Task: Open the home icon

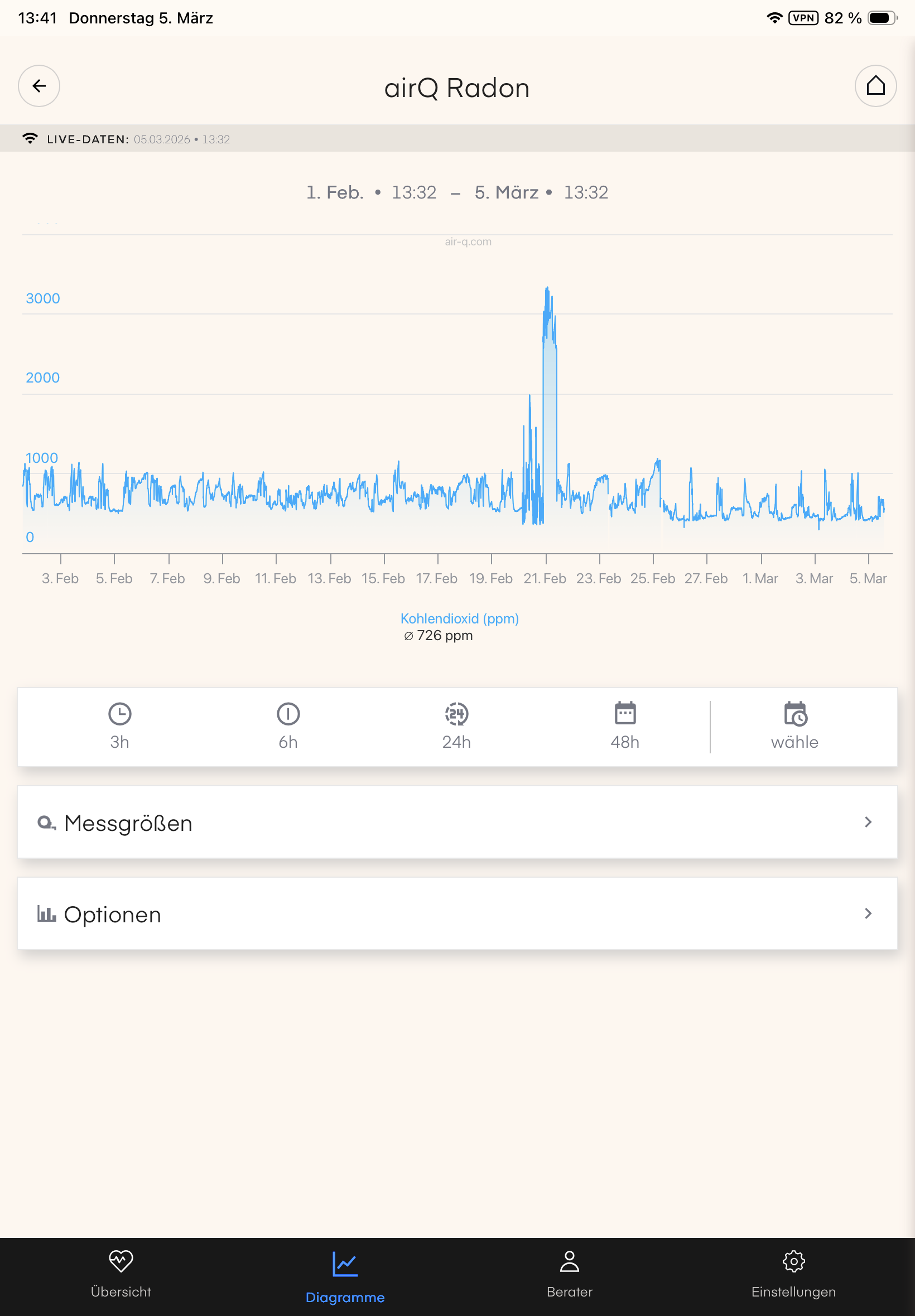Action: 875,86
